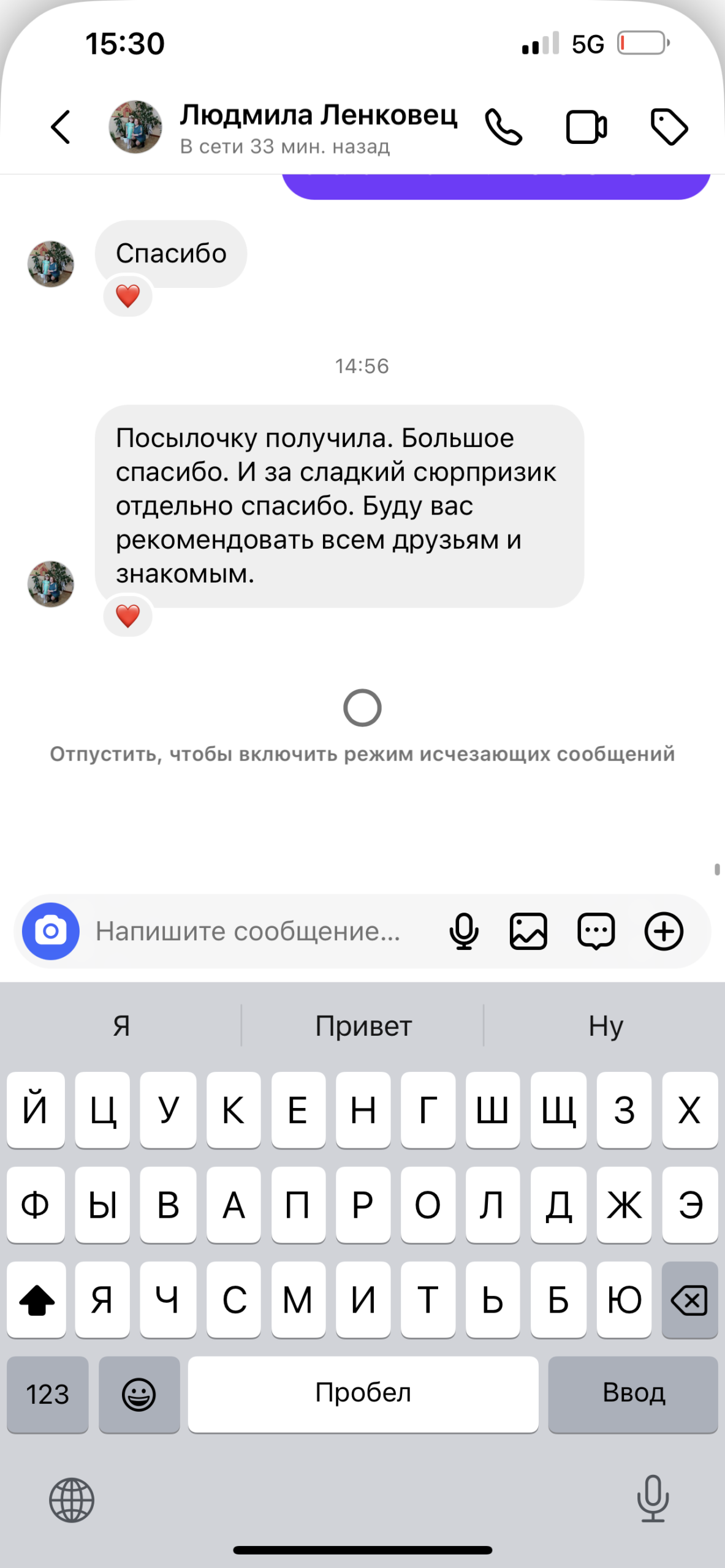
Task: Start a video call with Людмила Ленковец
Action: coord(586,127)
